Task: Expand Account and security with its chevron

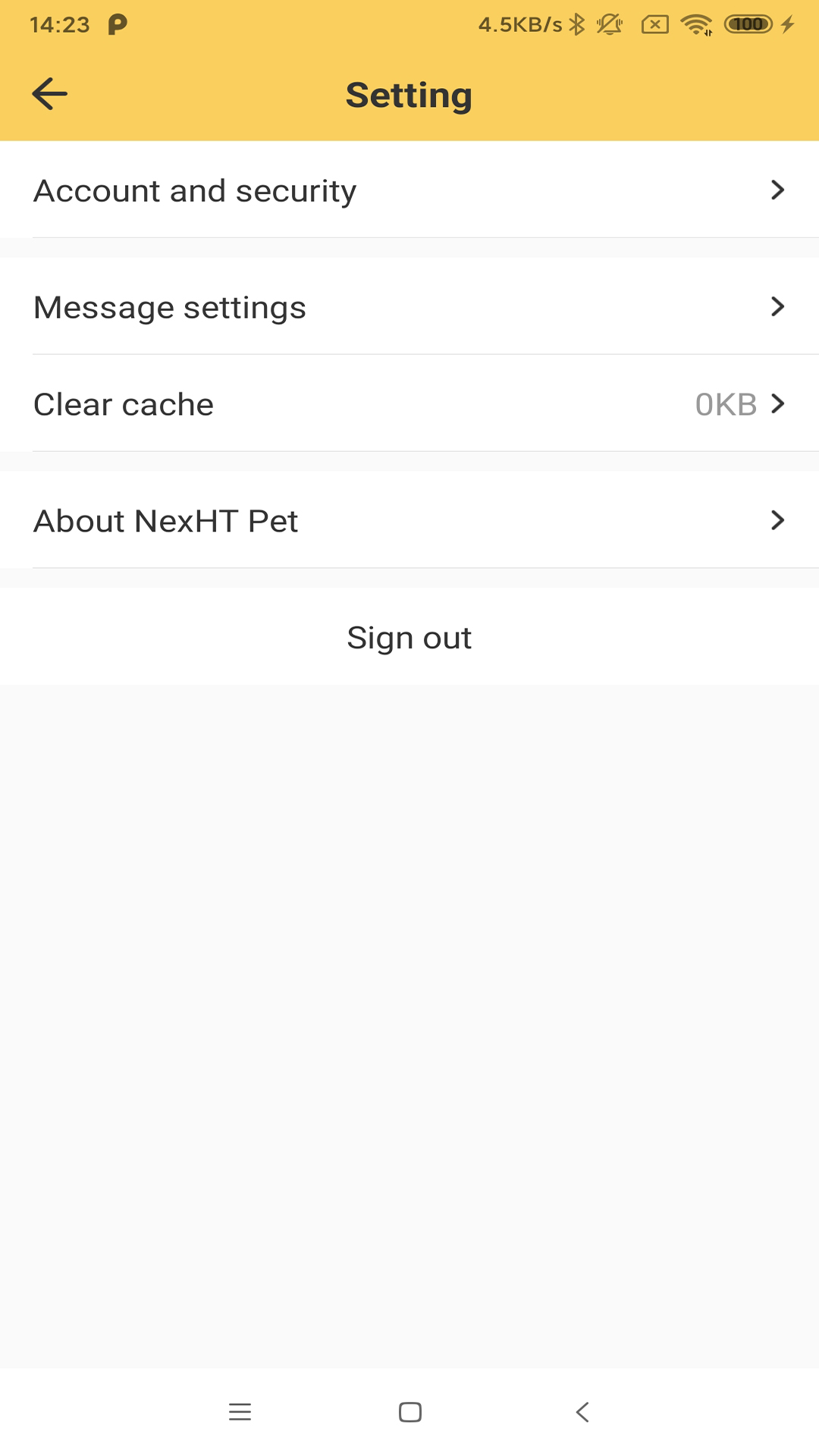Action: pos(777,190)
